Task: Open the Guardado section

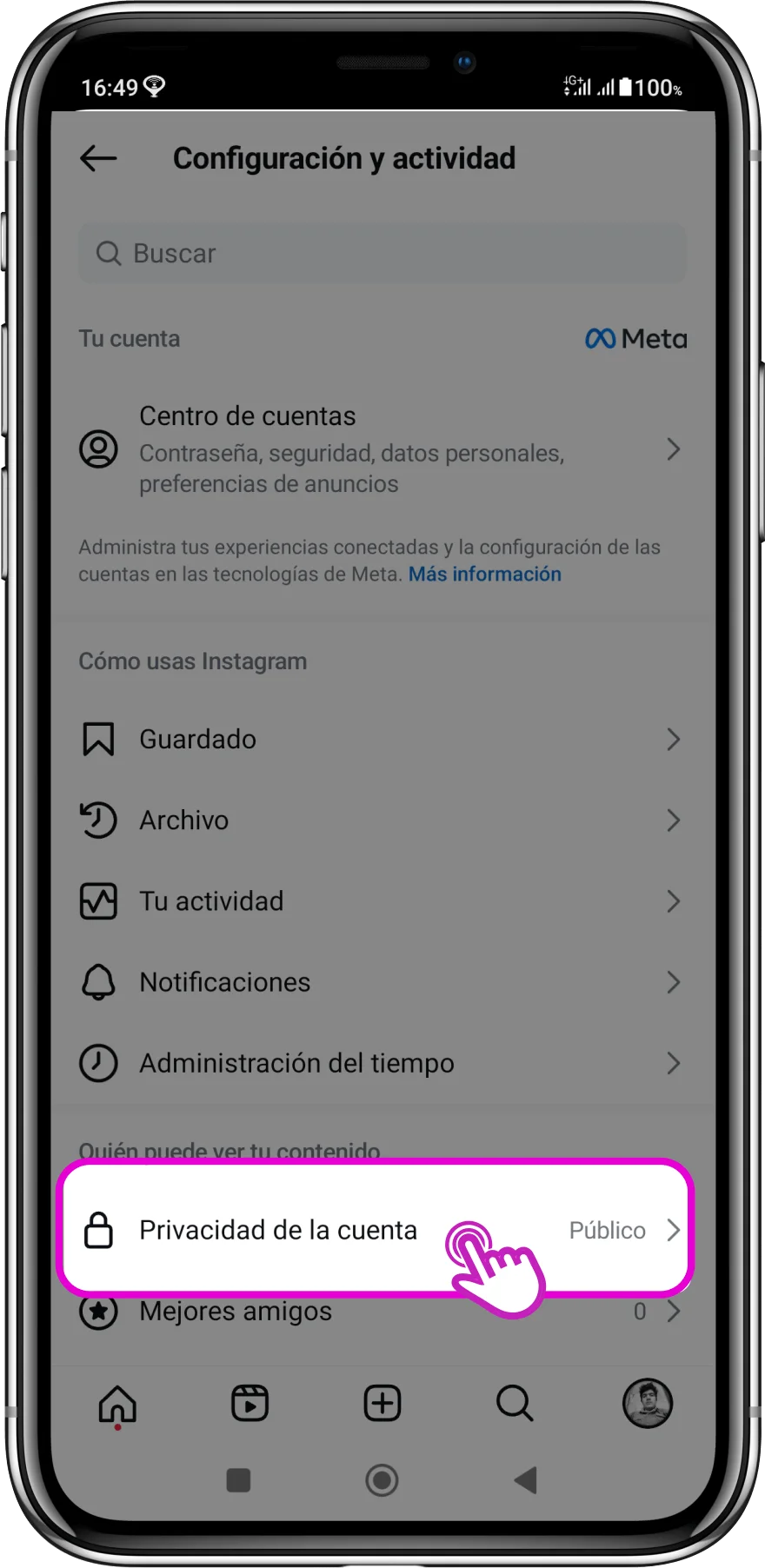Action: [x=382, y=740]
